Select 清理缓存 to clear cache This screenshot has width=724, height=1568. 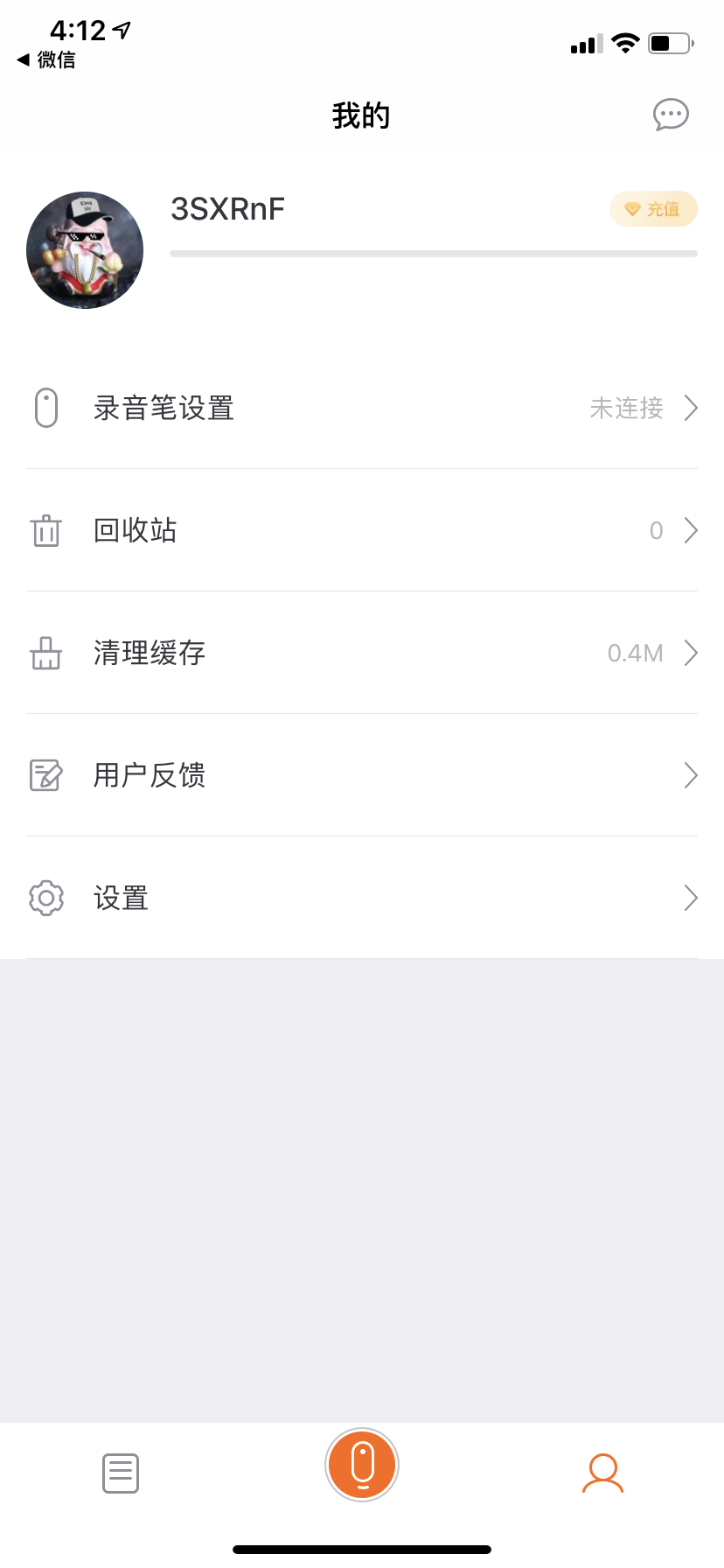point(362,653)
